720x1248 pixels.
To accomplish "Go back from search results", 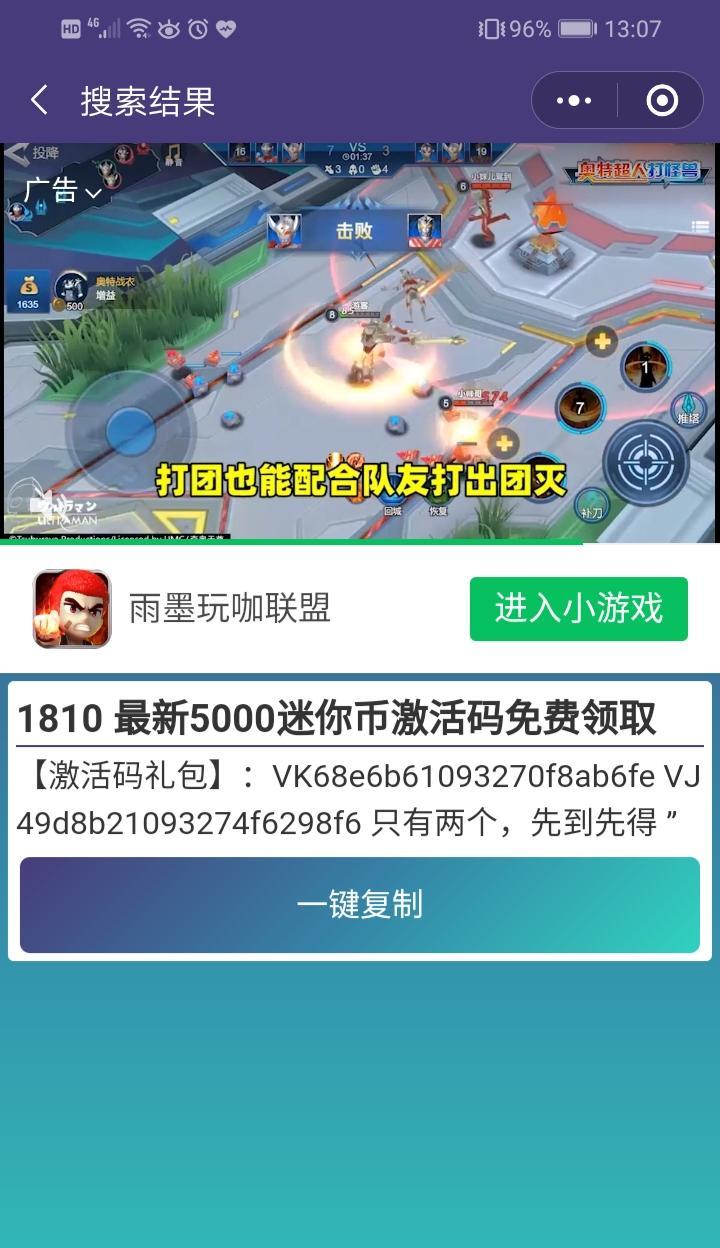I will pyautogui.click(x=39, y=100).
